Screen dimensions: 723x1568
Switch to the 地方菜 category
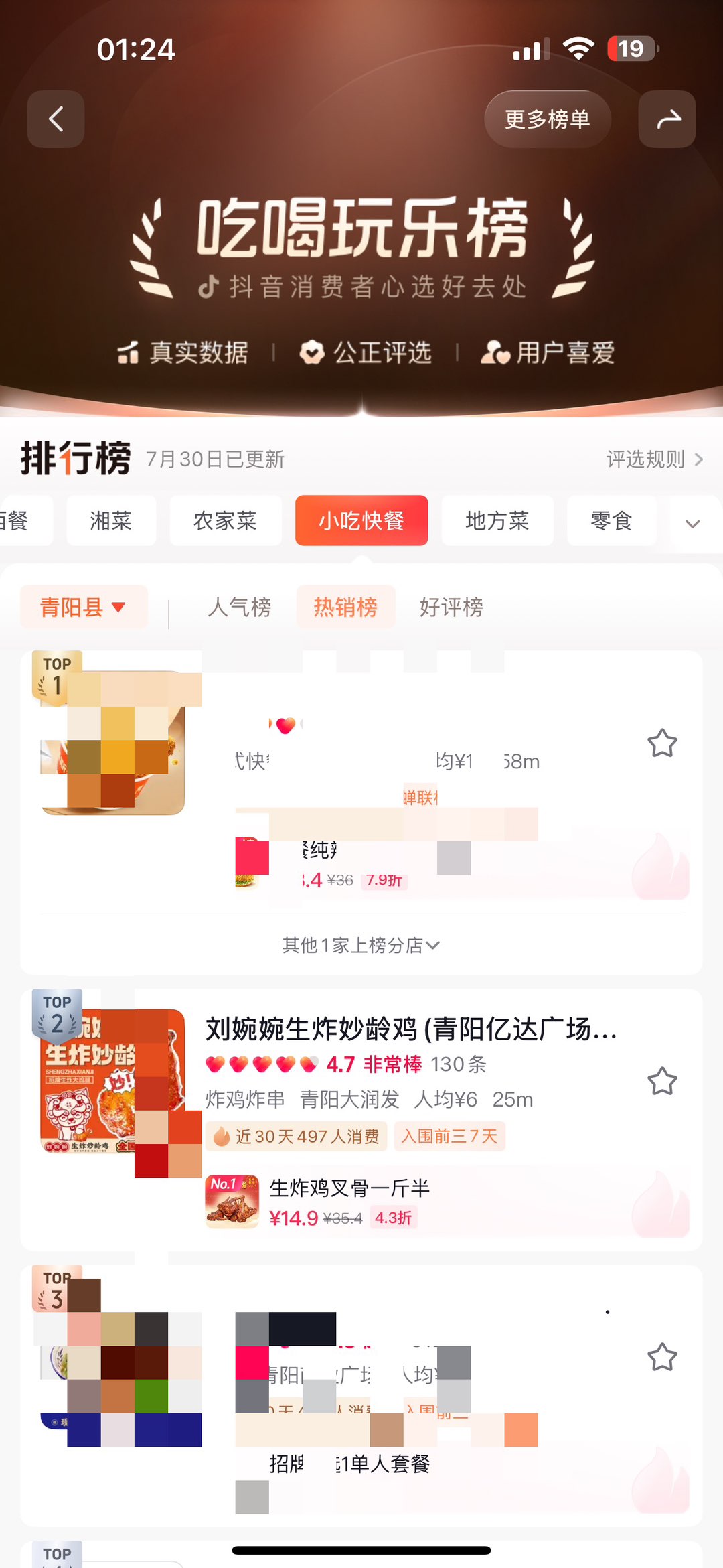(497, 520)
